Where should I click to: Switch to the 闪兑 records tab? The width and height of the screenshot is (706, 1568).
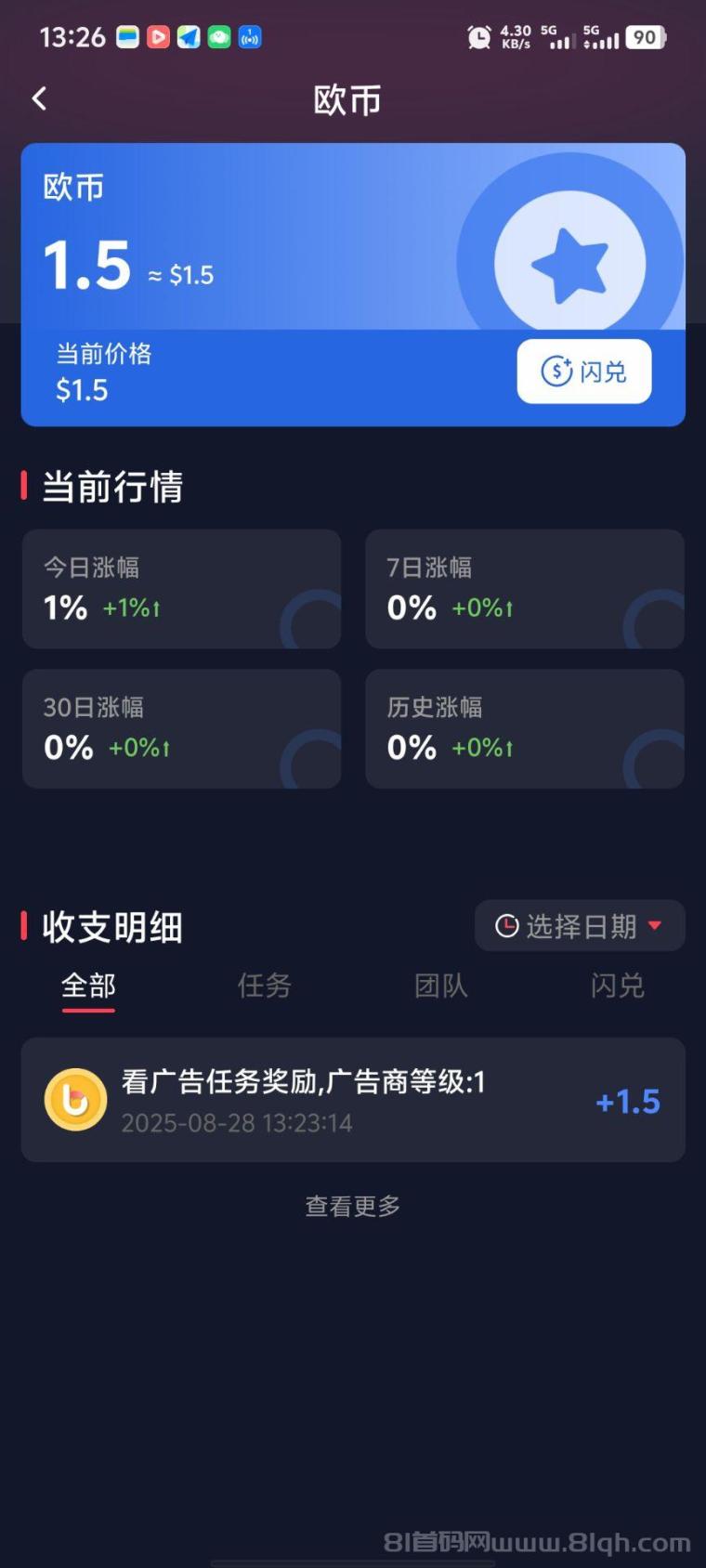pos(618,986)
